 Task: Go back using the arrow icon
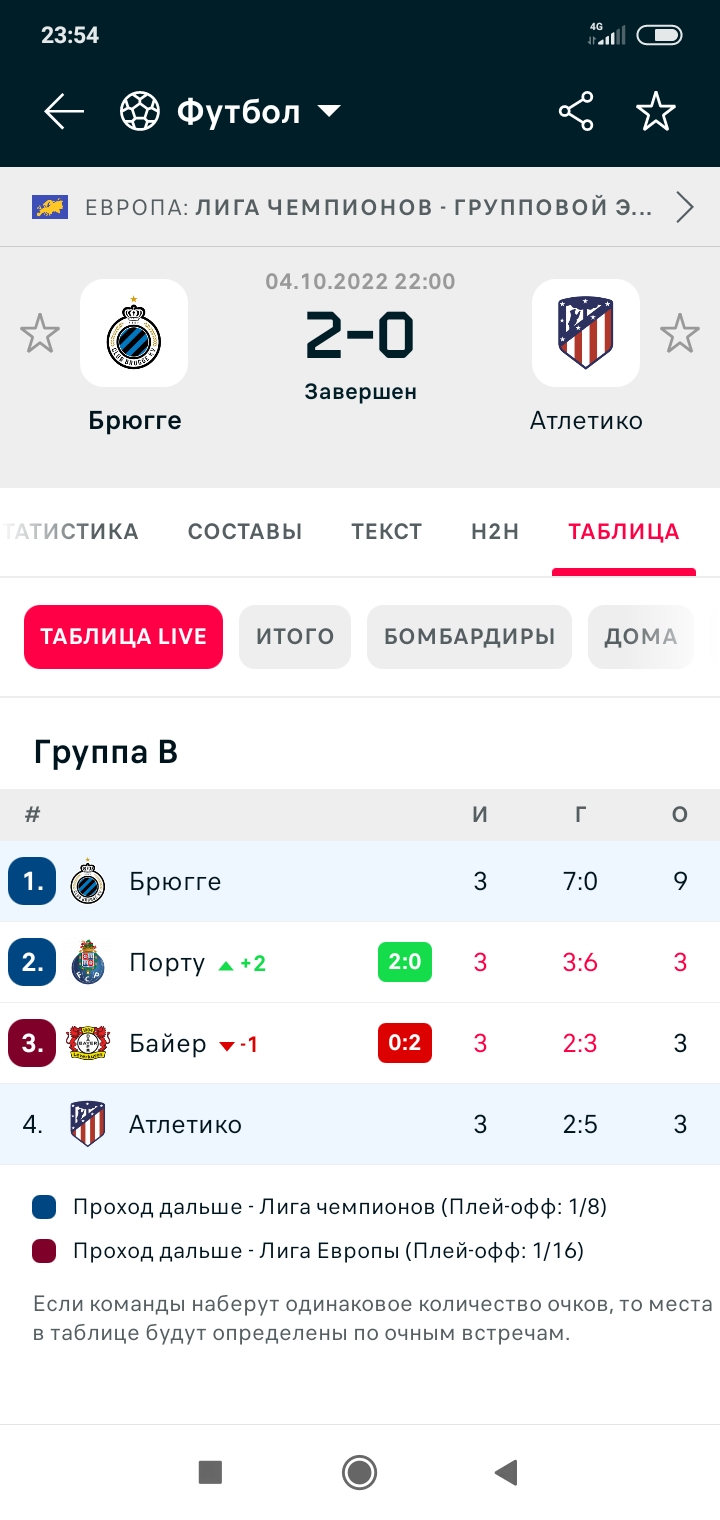(x=64, y=112)
